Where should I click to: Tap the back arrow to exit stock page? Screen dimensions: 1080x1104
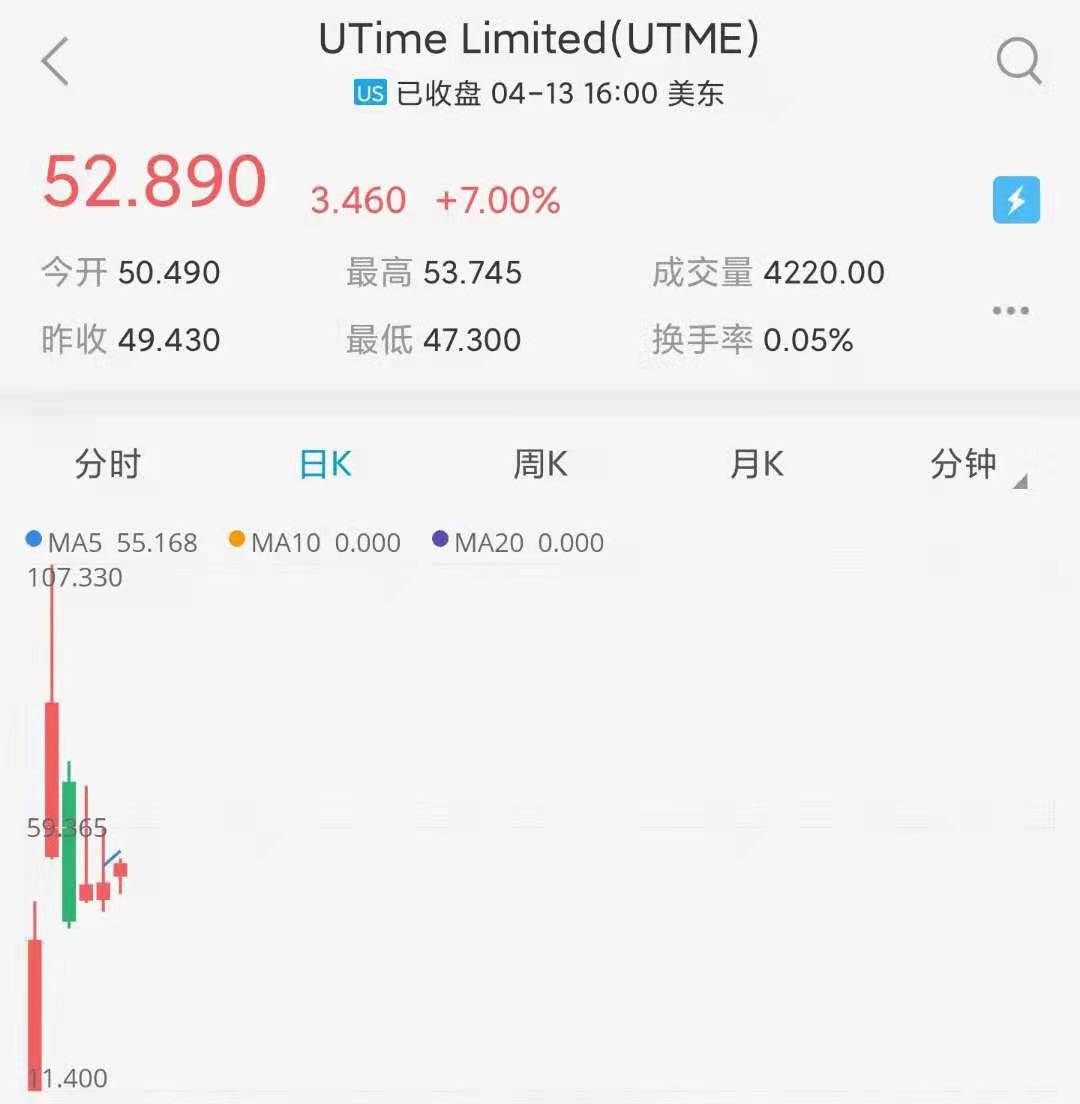(55, 61)
